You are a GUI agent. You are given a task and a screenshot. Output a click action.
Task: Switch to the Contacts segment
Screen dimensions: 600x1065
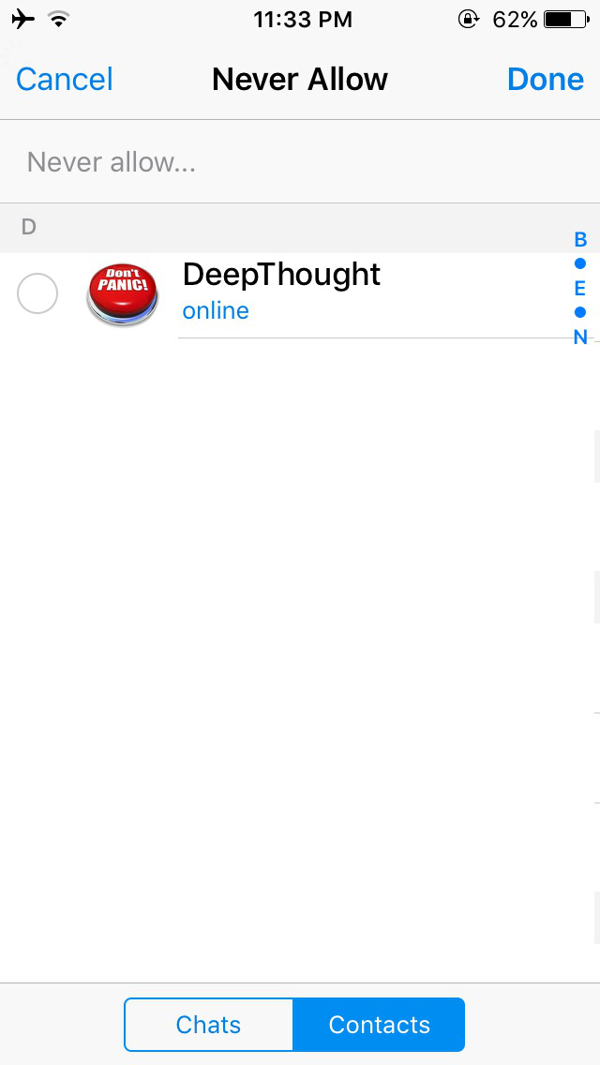[379, 1024]
